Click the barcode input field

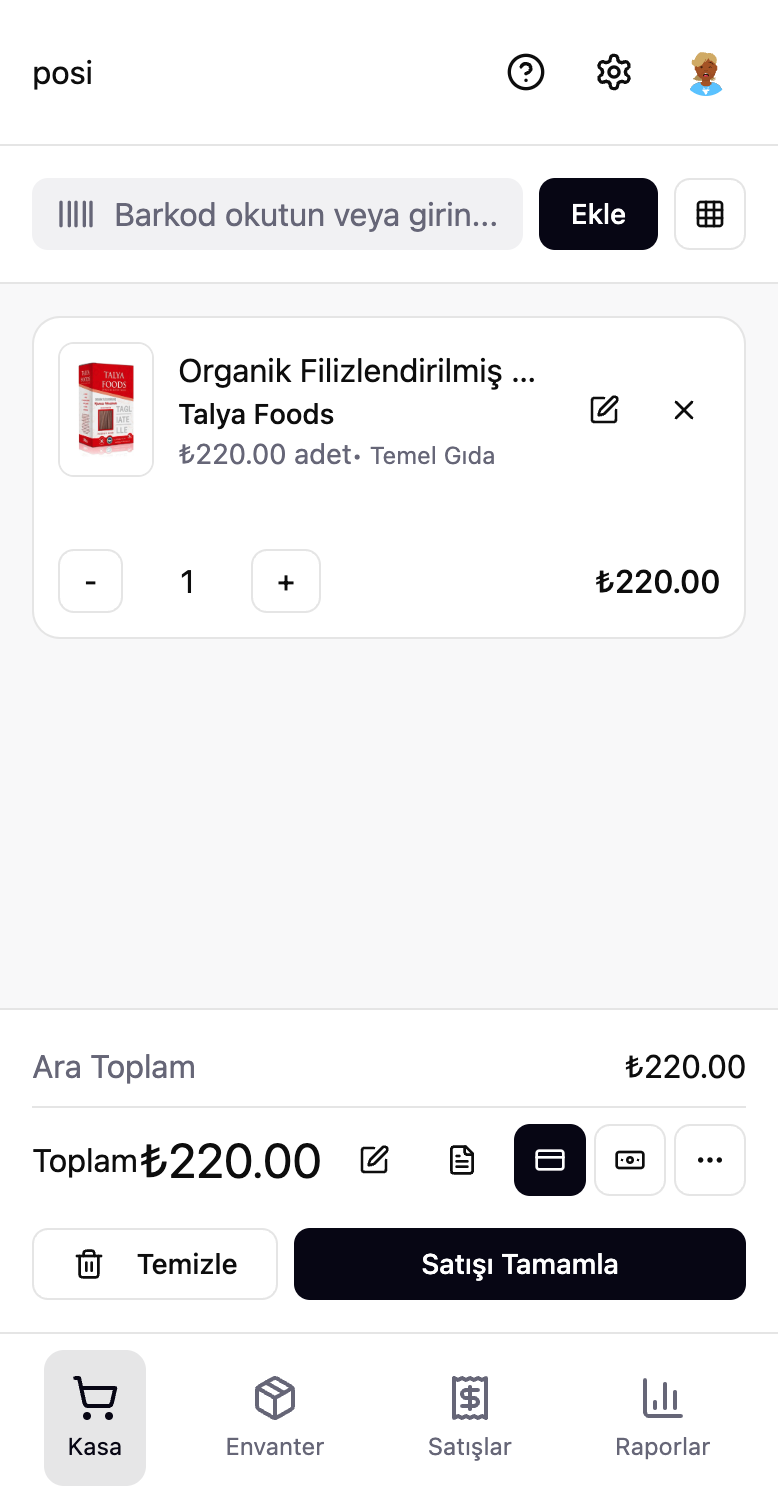300,214
